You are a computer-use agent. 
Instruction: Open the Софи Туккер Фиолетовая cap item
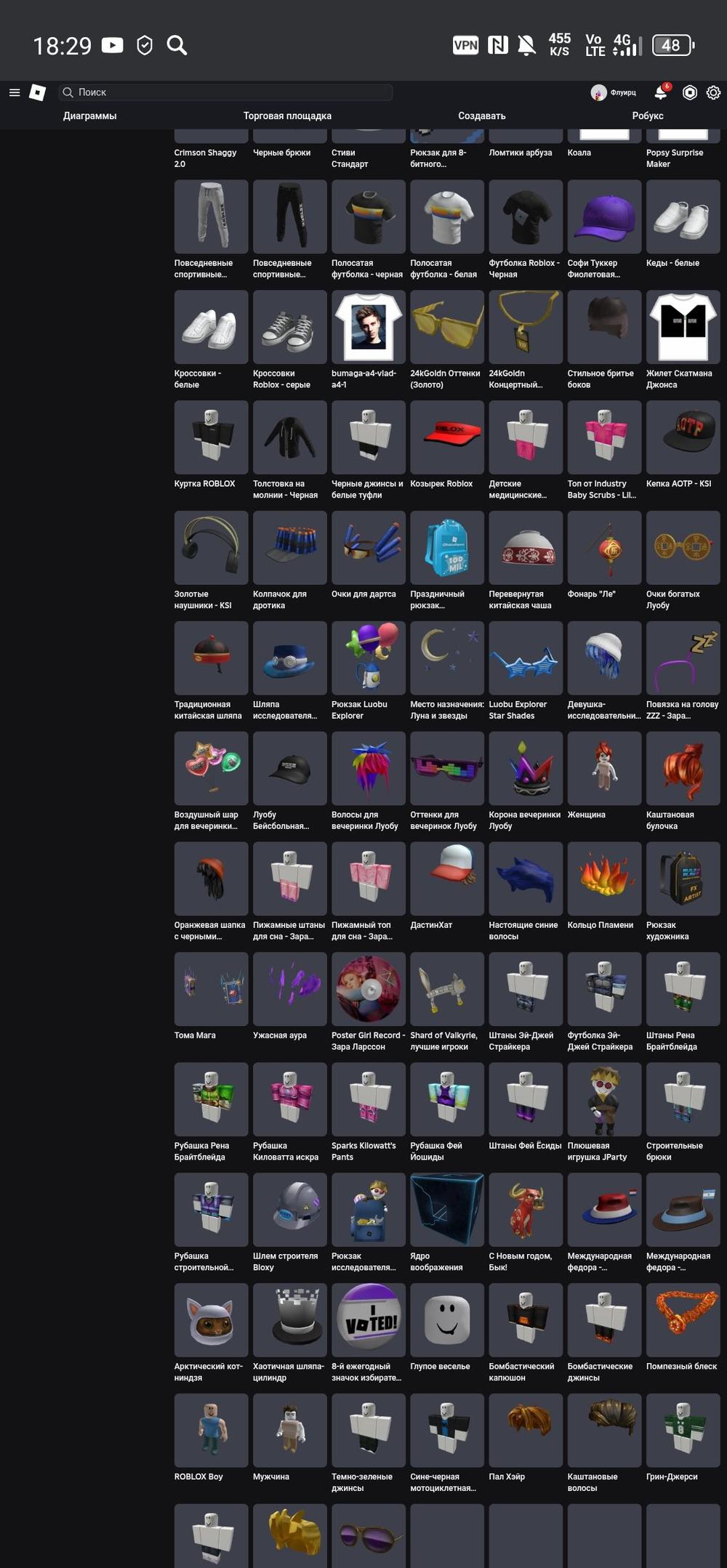click(x=604, y=217)
